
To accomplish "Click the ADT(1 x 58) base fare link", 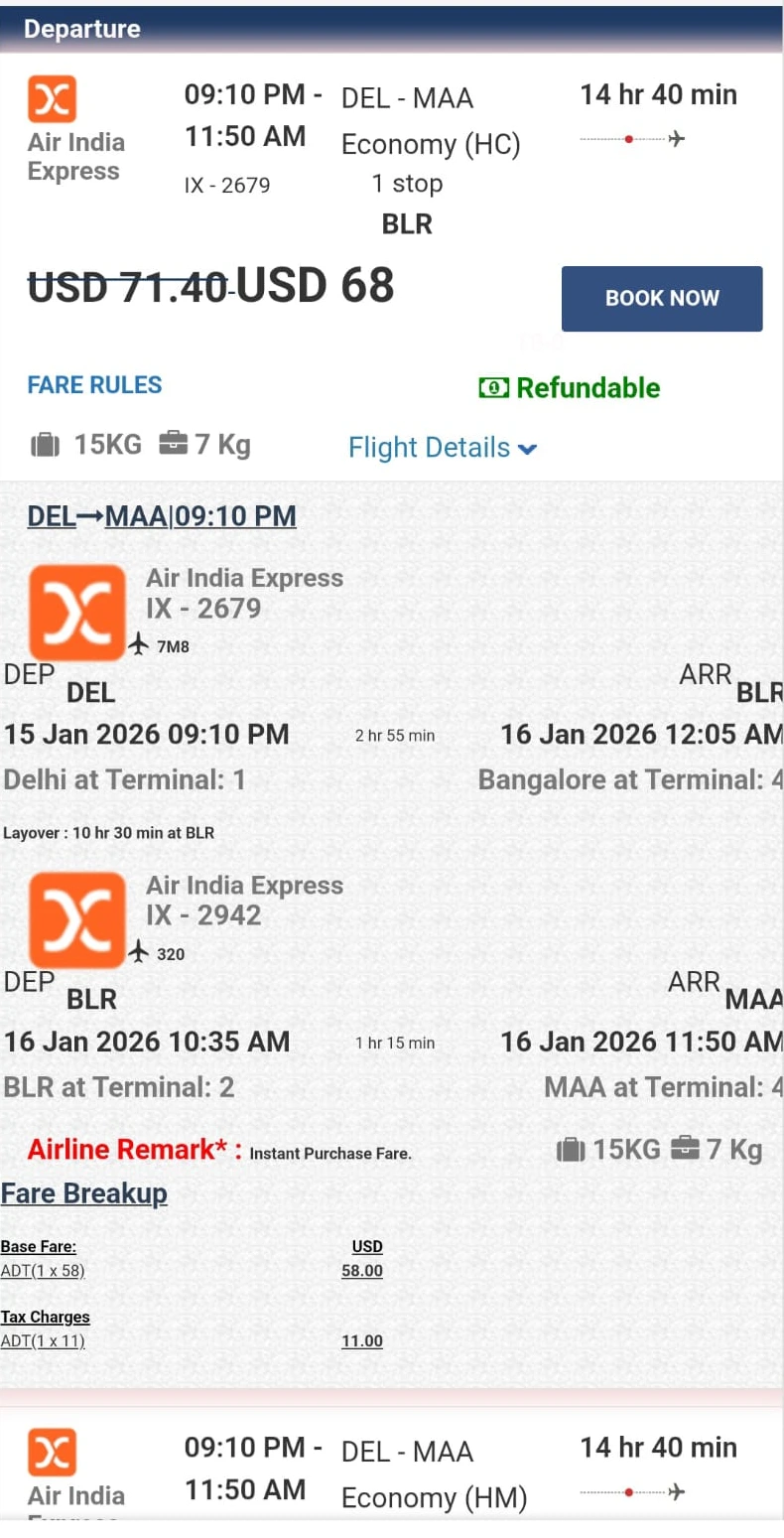I will tap(45, 1270).
